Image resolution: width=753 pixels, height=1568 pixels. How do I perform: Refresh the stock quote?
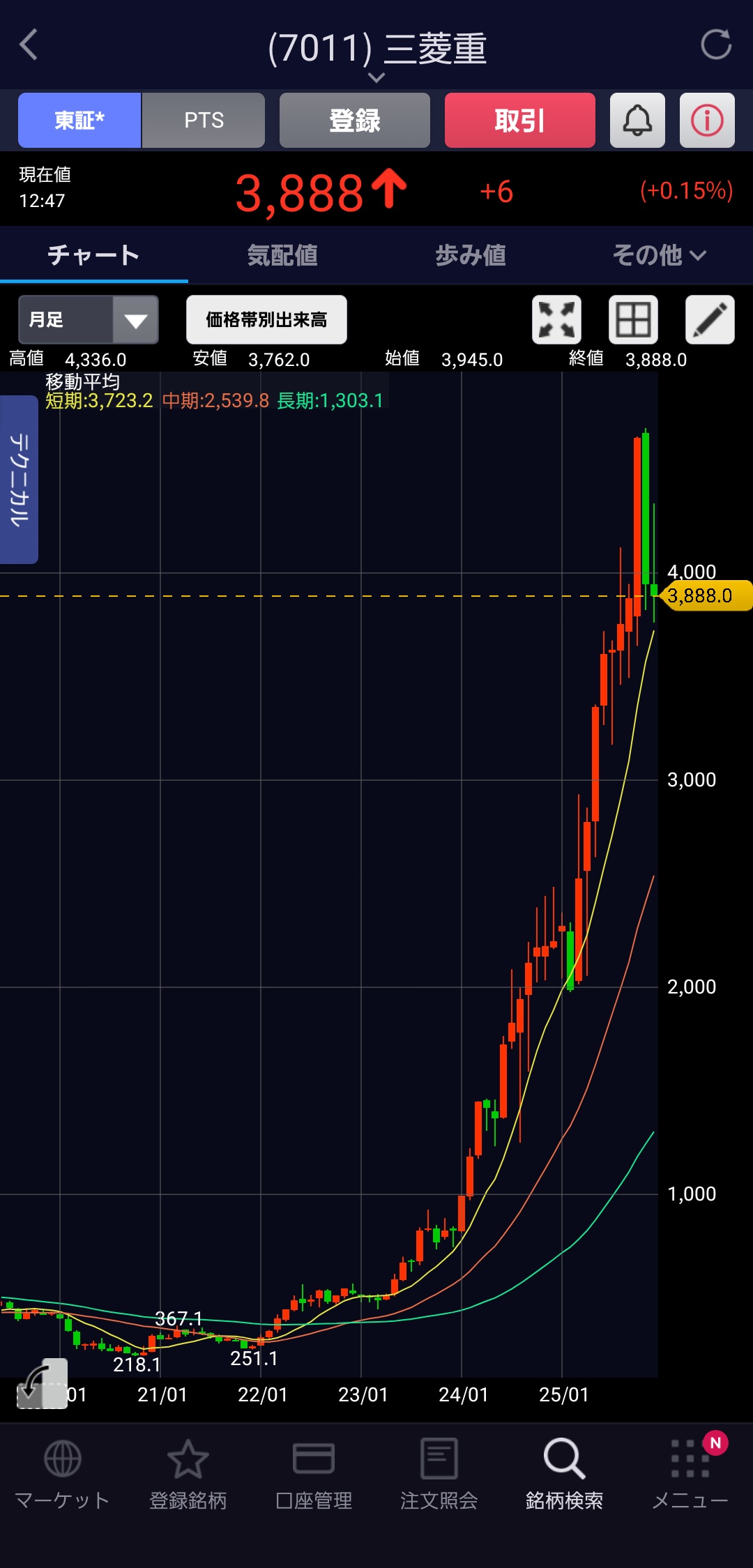[x=716, y=45]
